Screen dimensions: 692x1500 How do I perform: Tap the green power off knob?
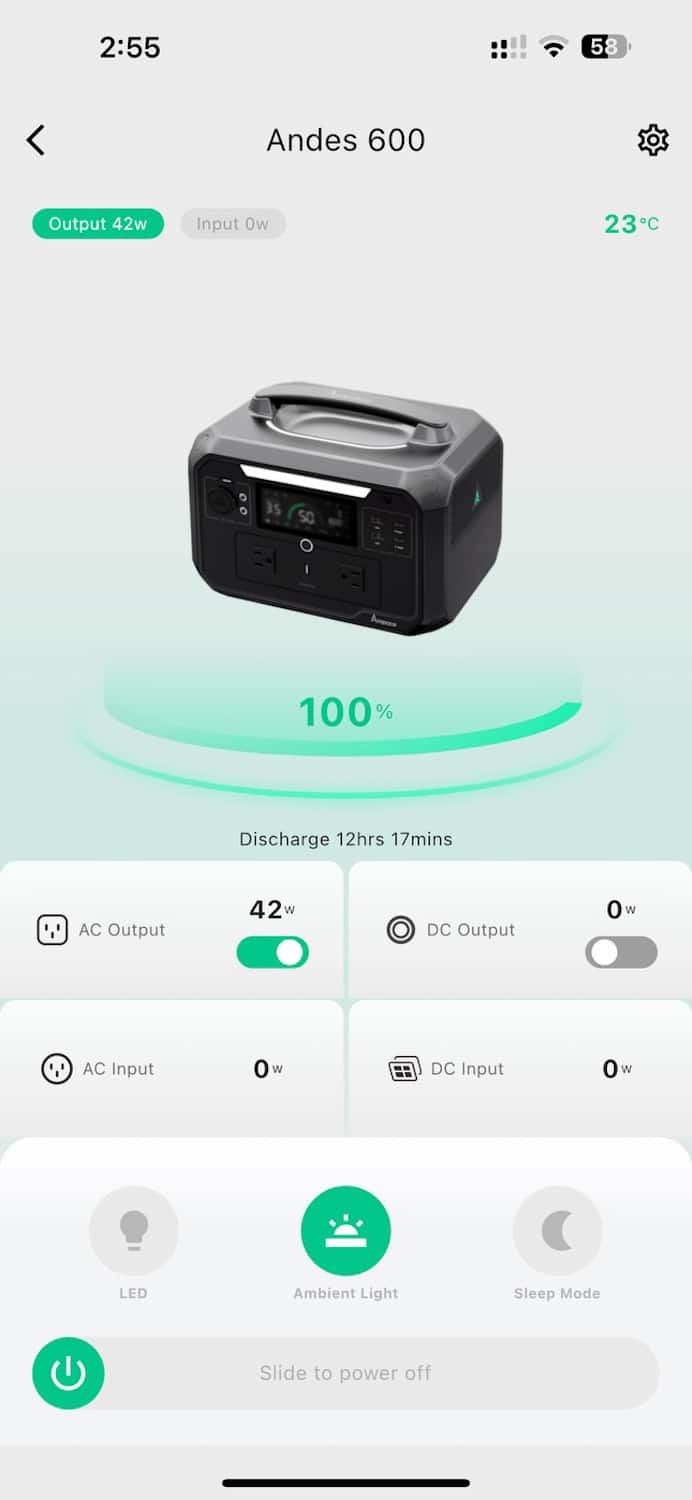click(x=68, y=1373)
